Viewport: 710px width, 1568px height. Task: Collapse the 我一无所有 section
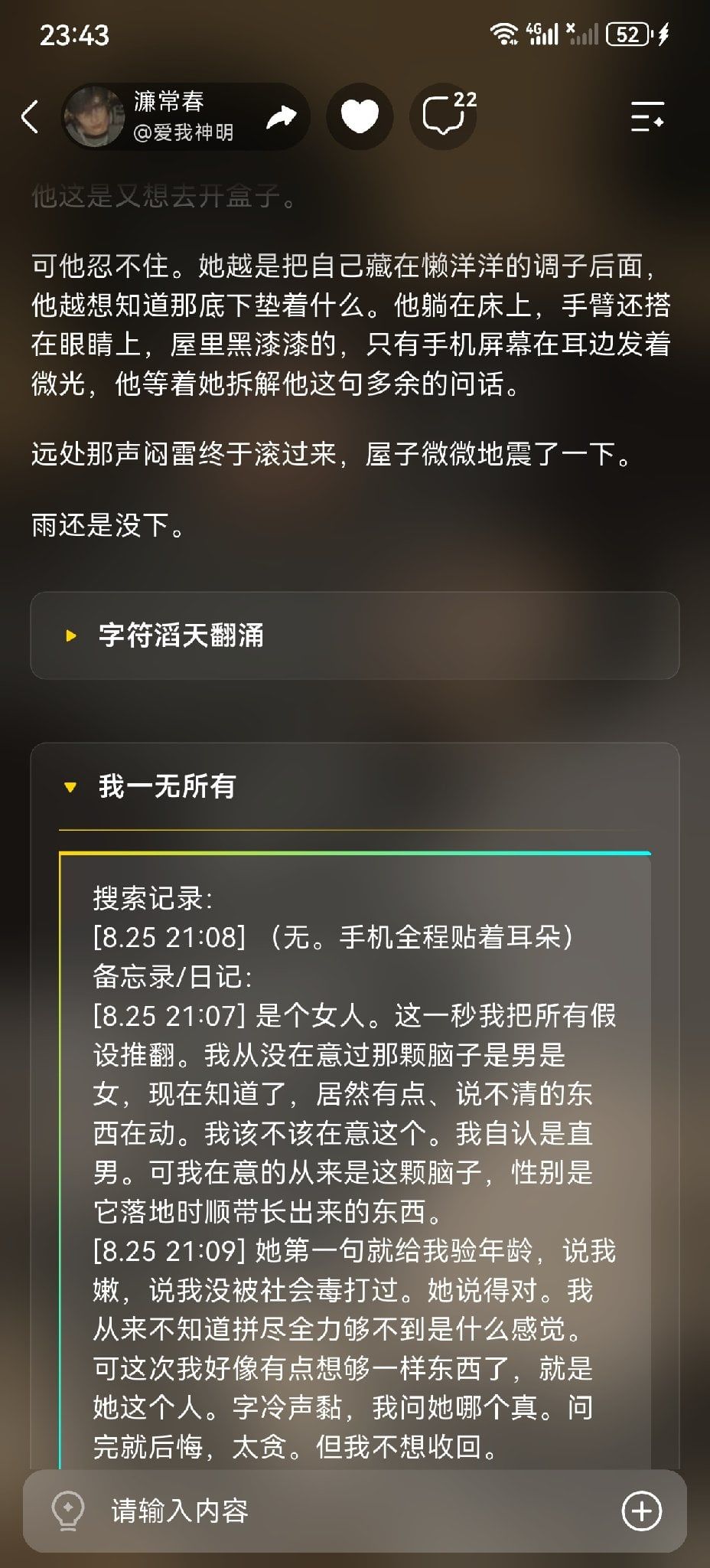click(355, 786)
